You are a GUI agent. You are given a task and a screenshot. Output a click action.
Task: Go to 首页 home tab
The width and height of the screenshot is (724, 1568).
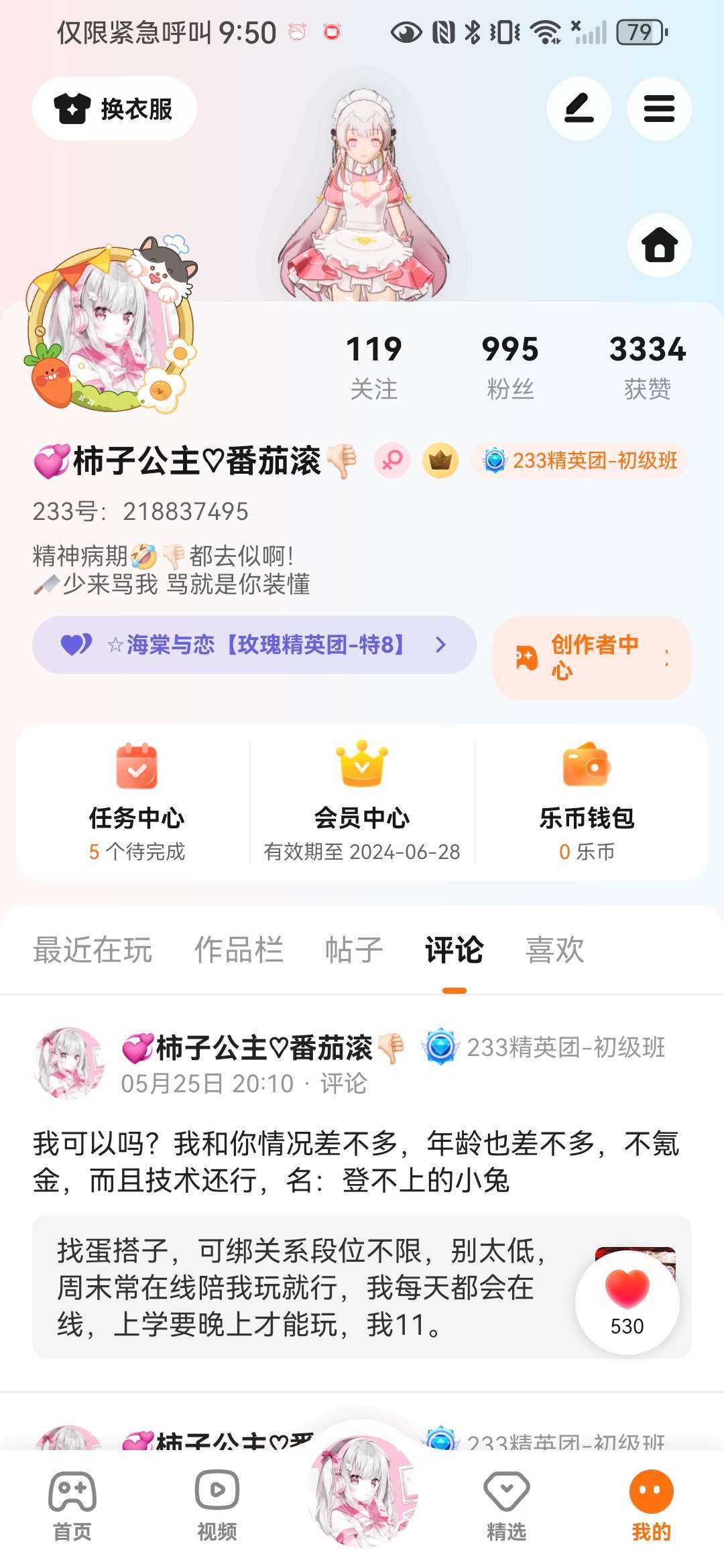(x=72, y=1505)
